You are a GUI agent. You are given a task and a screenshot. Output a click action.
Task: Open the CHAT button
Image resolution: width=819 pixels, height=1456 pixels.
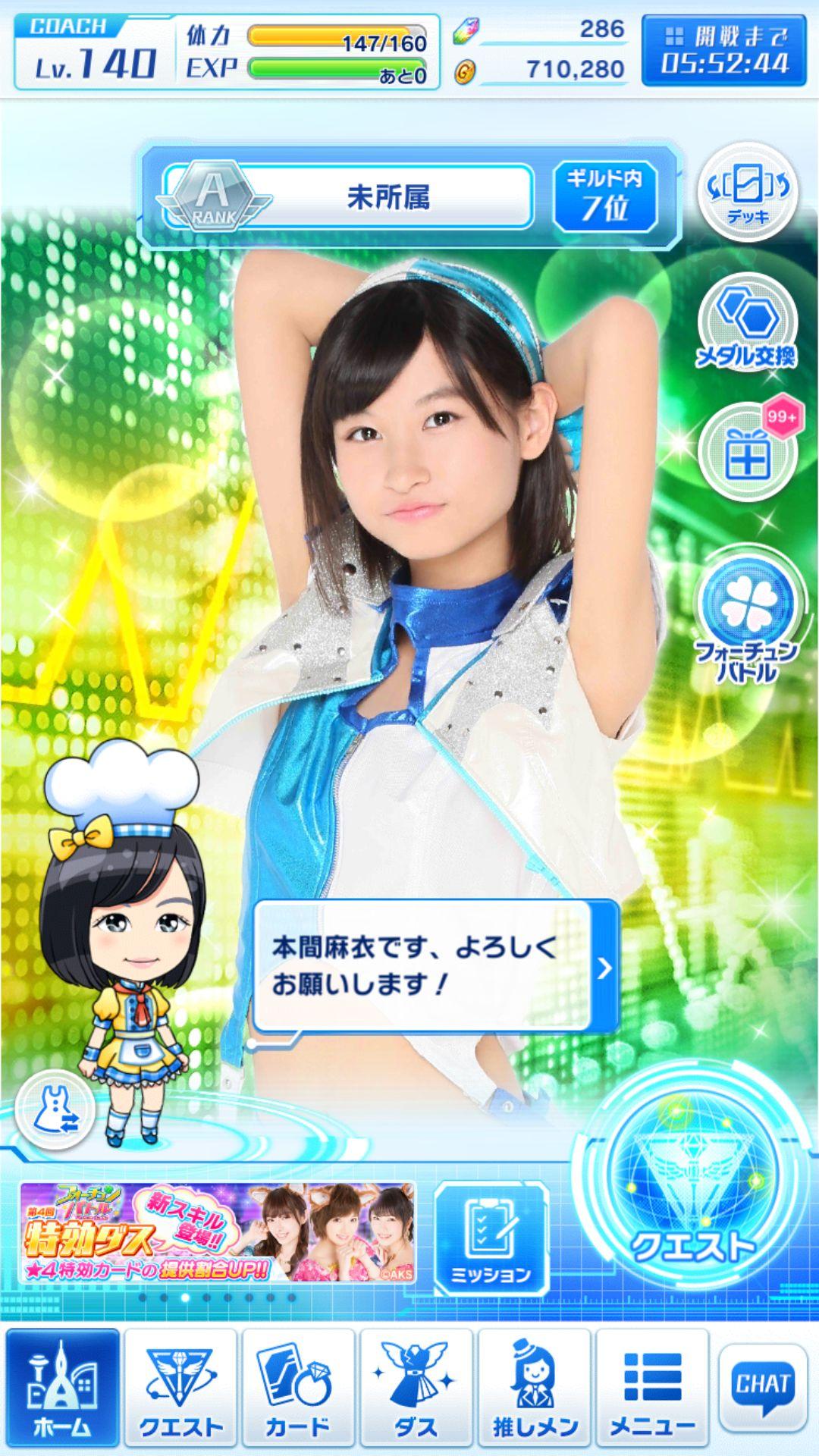(x=764, y=1386)
